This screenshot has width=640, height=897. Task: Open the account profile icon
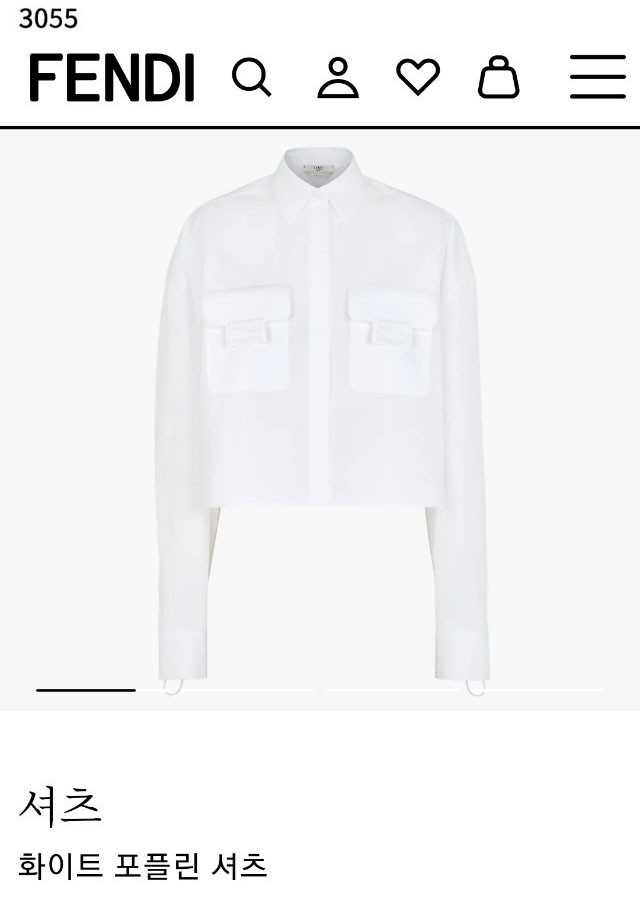pos(338,78)
